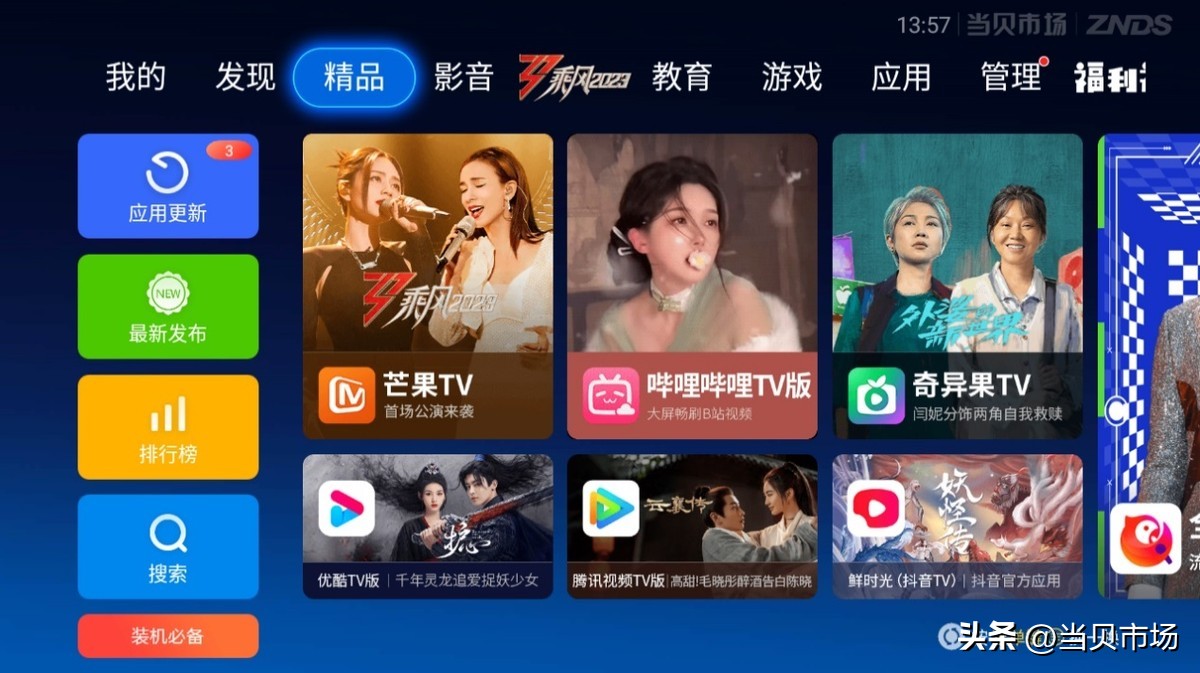
Task: Open the 乘风2023 tab
Action: click(573, 77)
